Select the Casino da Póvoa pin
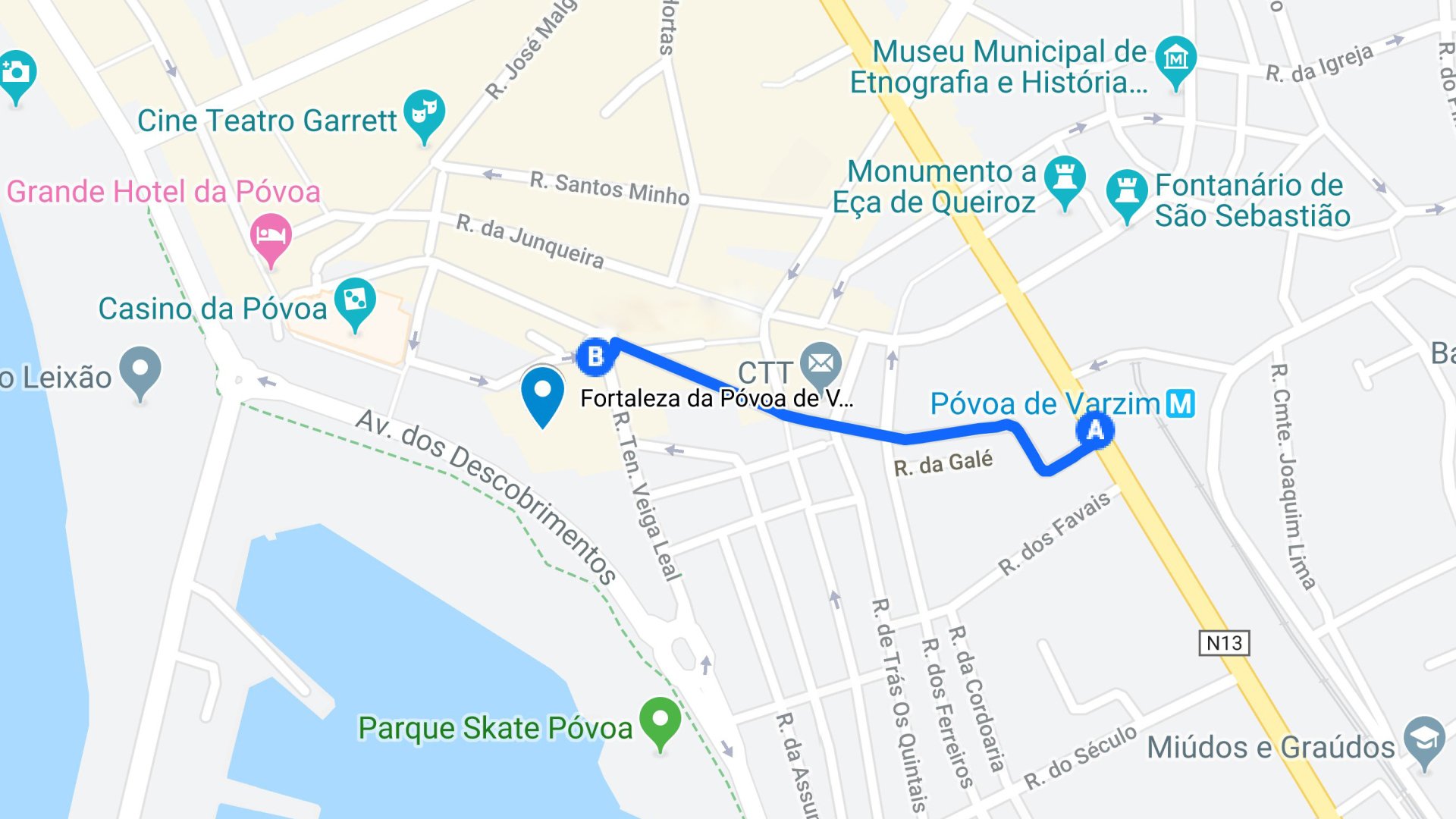Image resolution: width=1456 pixels, height=819 pixels. 355,301
